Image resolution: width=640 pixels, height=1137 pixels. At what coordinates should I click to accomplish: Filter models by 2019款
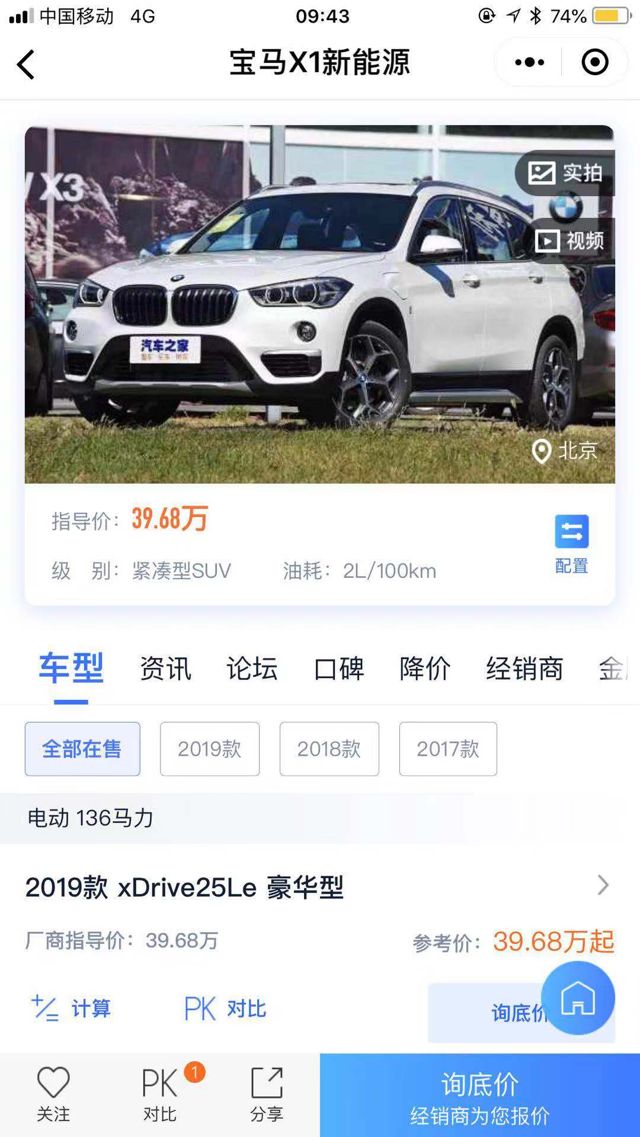click(209, 748)
